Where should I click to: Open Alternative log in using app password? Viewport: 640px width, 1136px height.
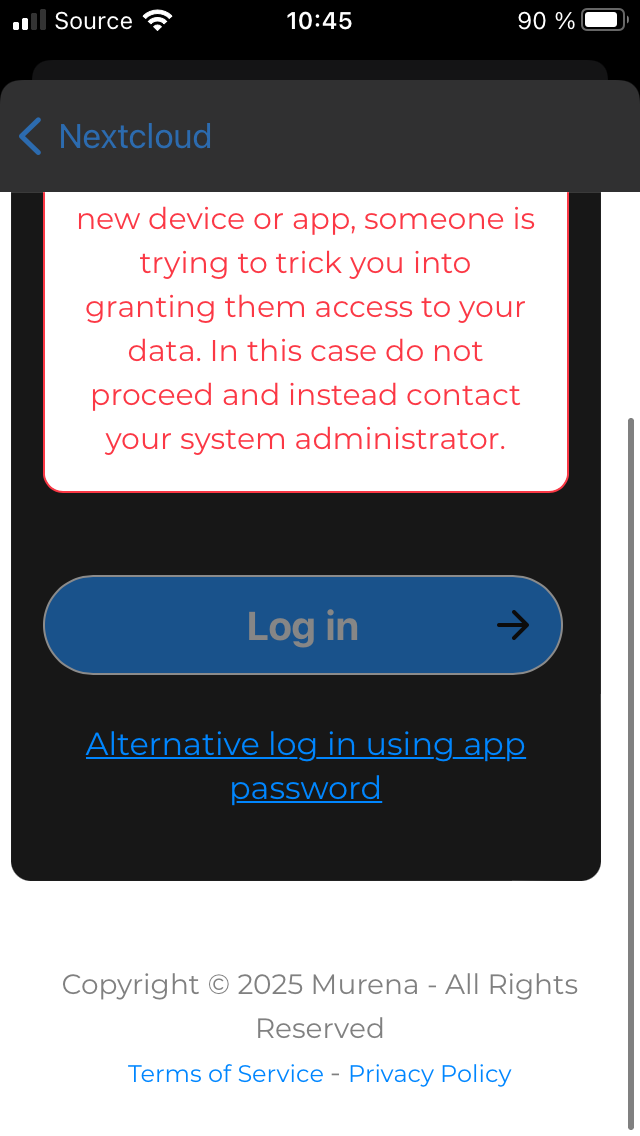pos(306,766)
